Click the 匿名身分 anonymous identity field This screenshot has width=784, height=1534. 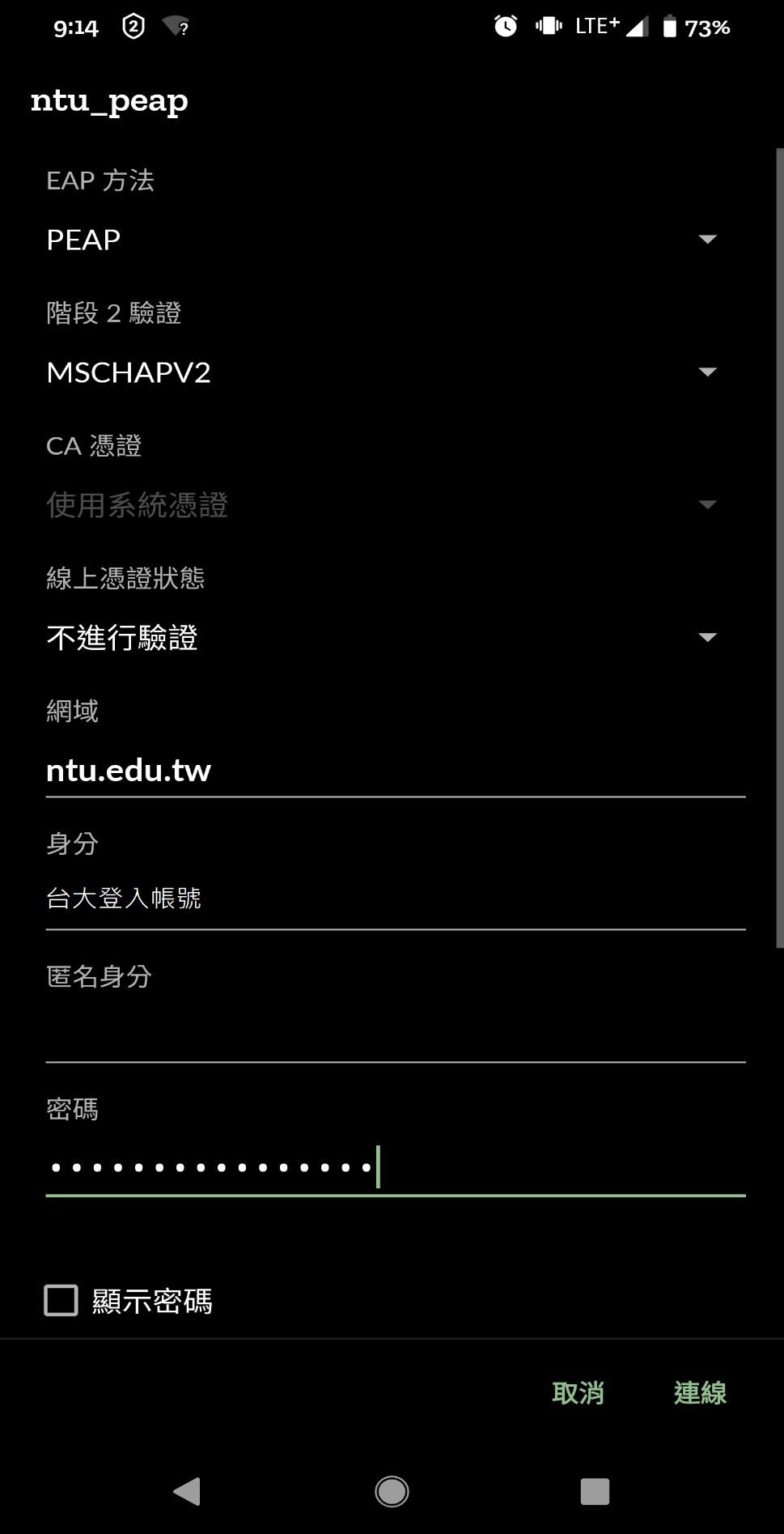(392, 1028)
